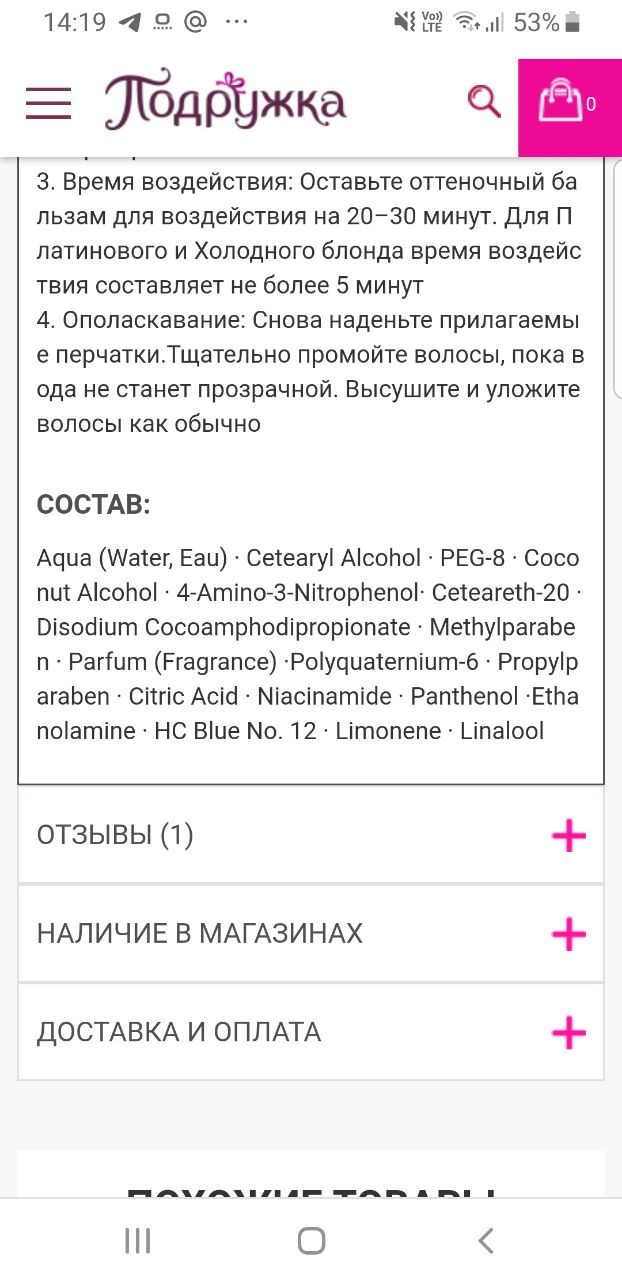Go back with the system back button
The width and height of the screenshot is (622, 1280).
486,1241
